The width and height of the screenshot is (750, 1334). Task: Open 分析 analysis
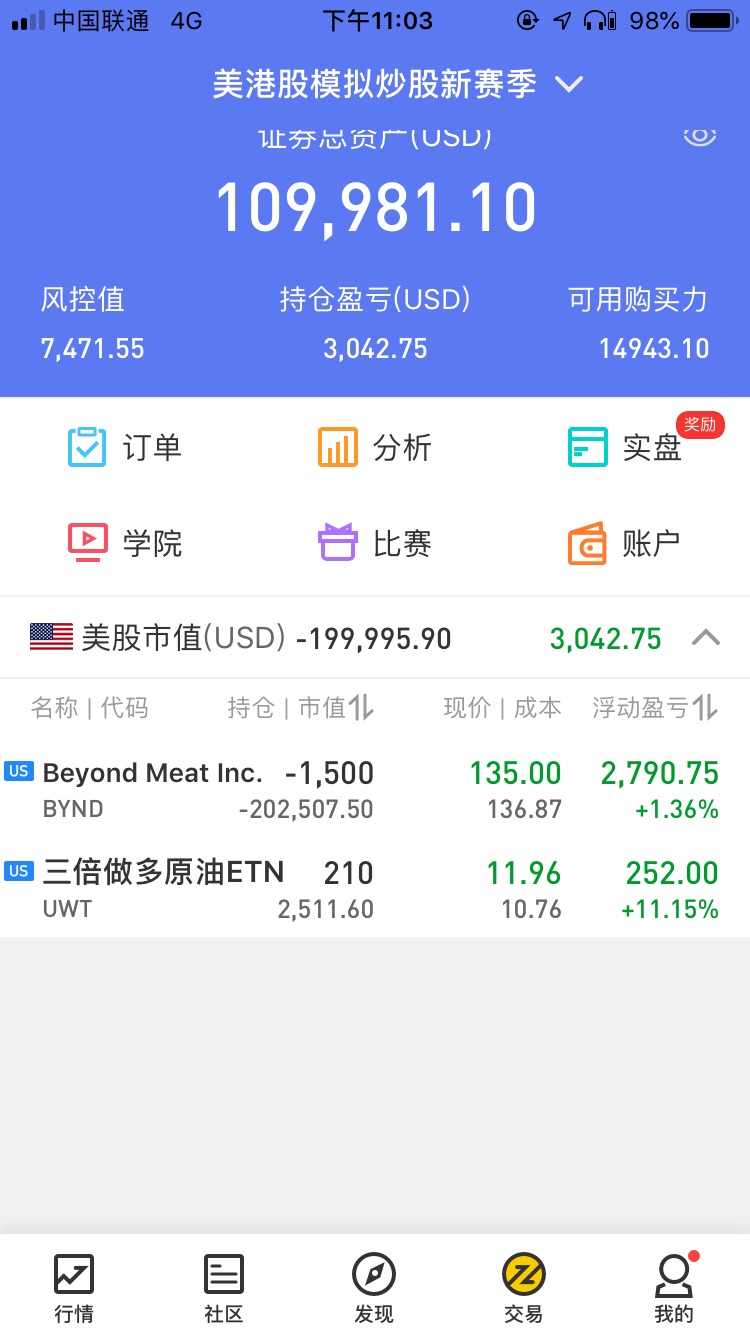click(x=375, y=447)
